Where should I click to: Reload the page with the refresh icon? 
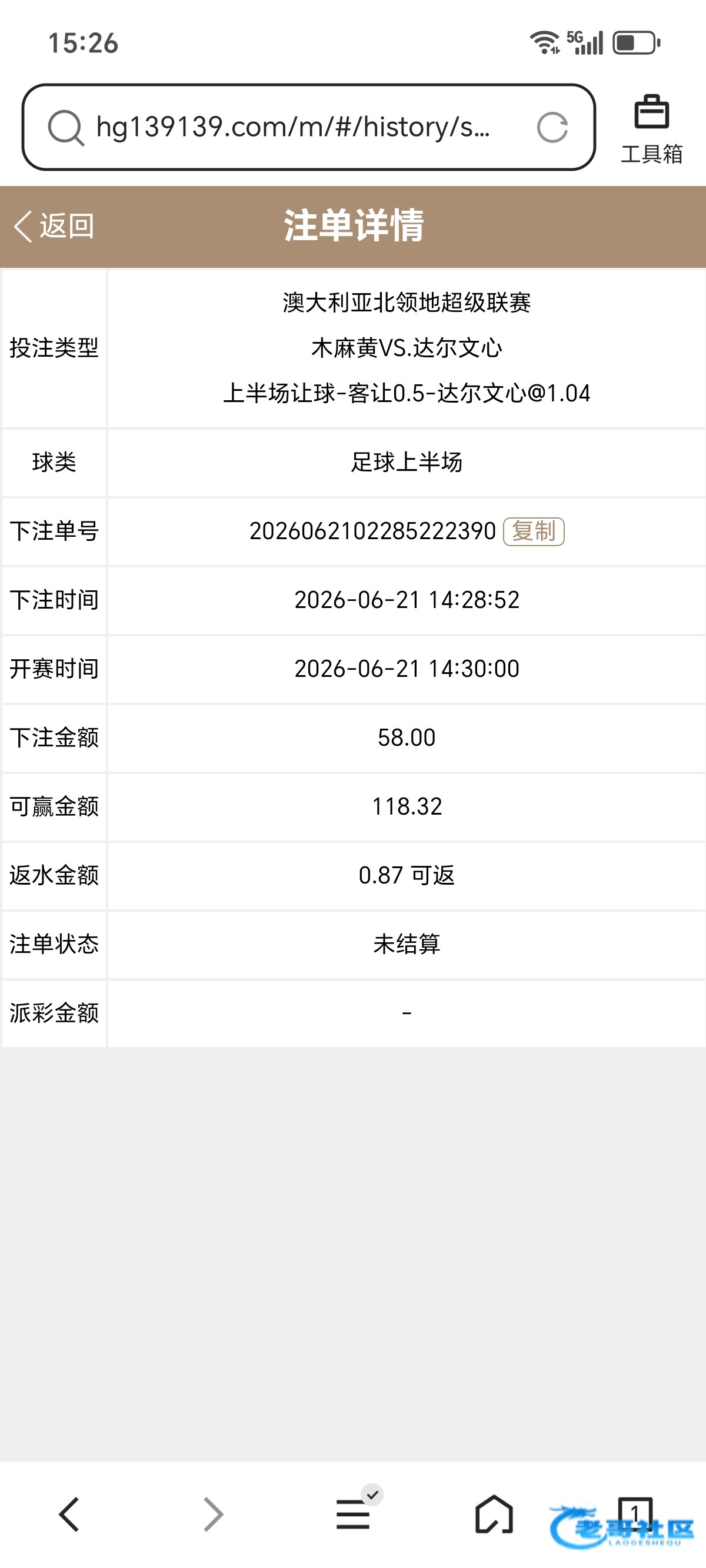[552, 128]
